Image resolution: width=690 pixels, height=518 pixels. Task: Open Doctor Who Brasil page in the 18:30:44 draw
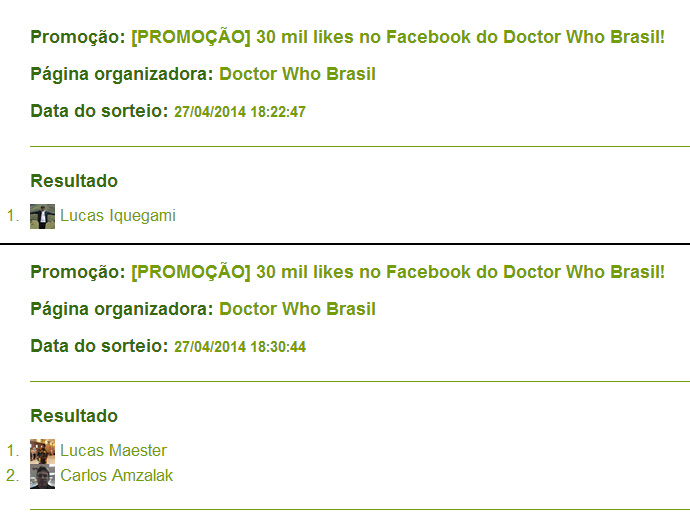click(x=297, y=309)
